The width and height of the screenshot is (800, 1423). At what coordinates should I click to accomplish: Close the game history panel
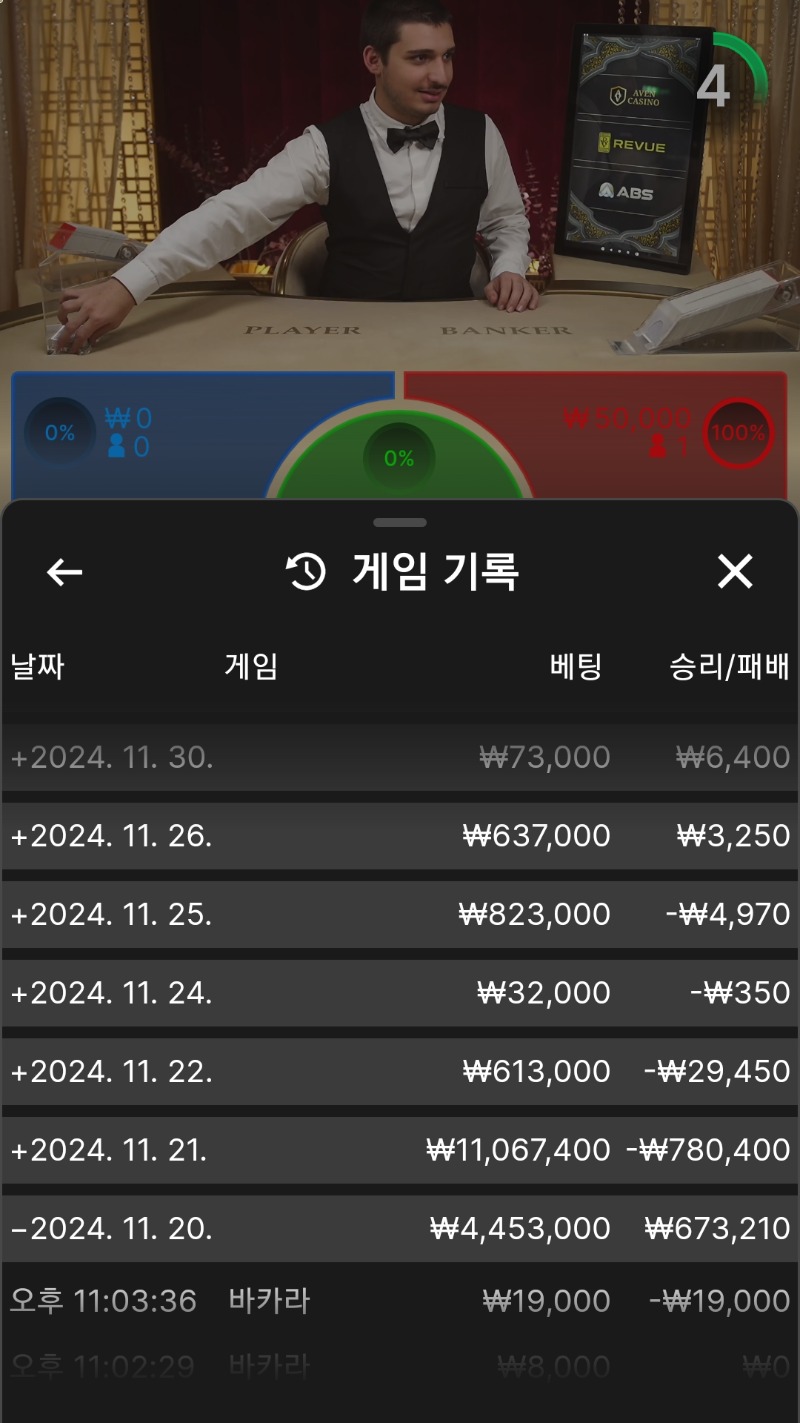[x=735, y=572]
